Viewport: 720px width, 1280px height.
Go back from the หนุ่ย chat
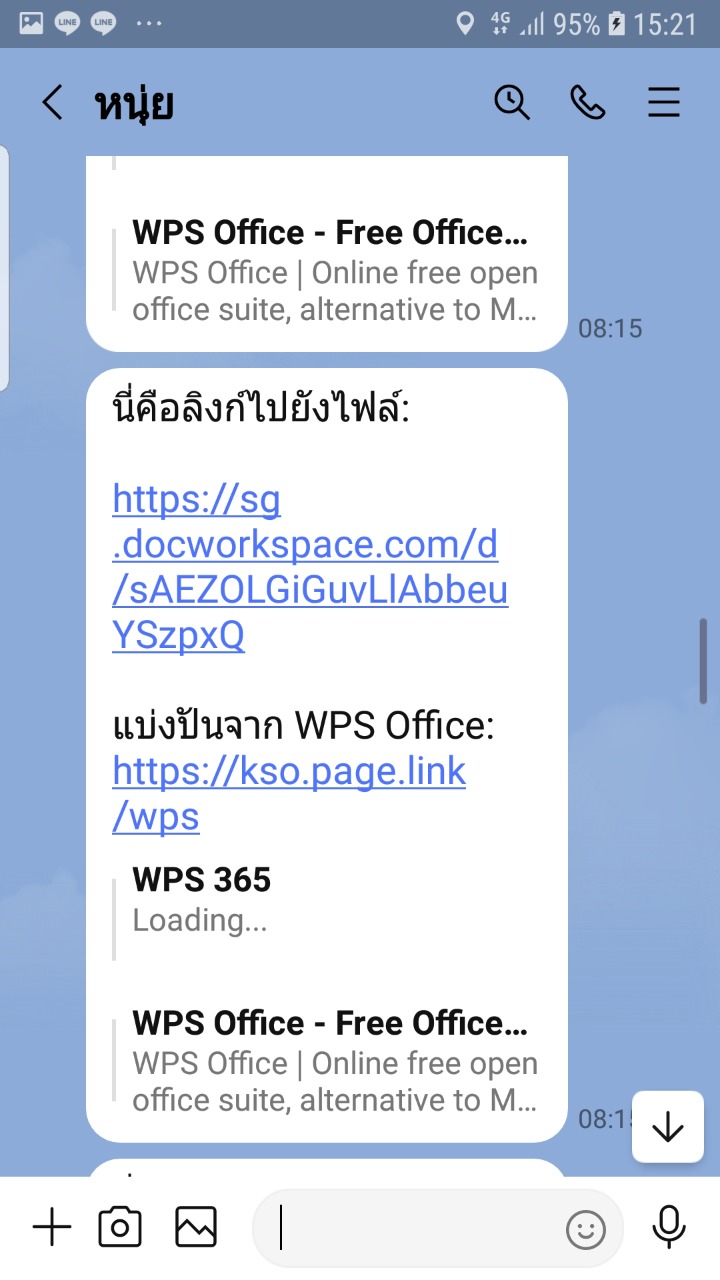[52, 103]
